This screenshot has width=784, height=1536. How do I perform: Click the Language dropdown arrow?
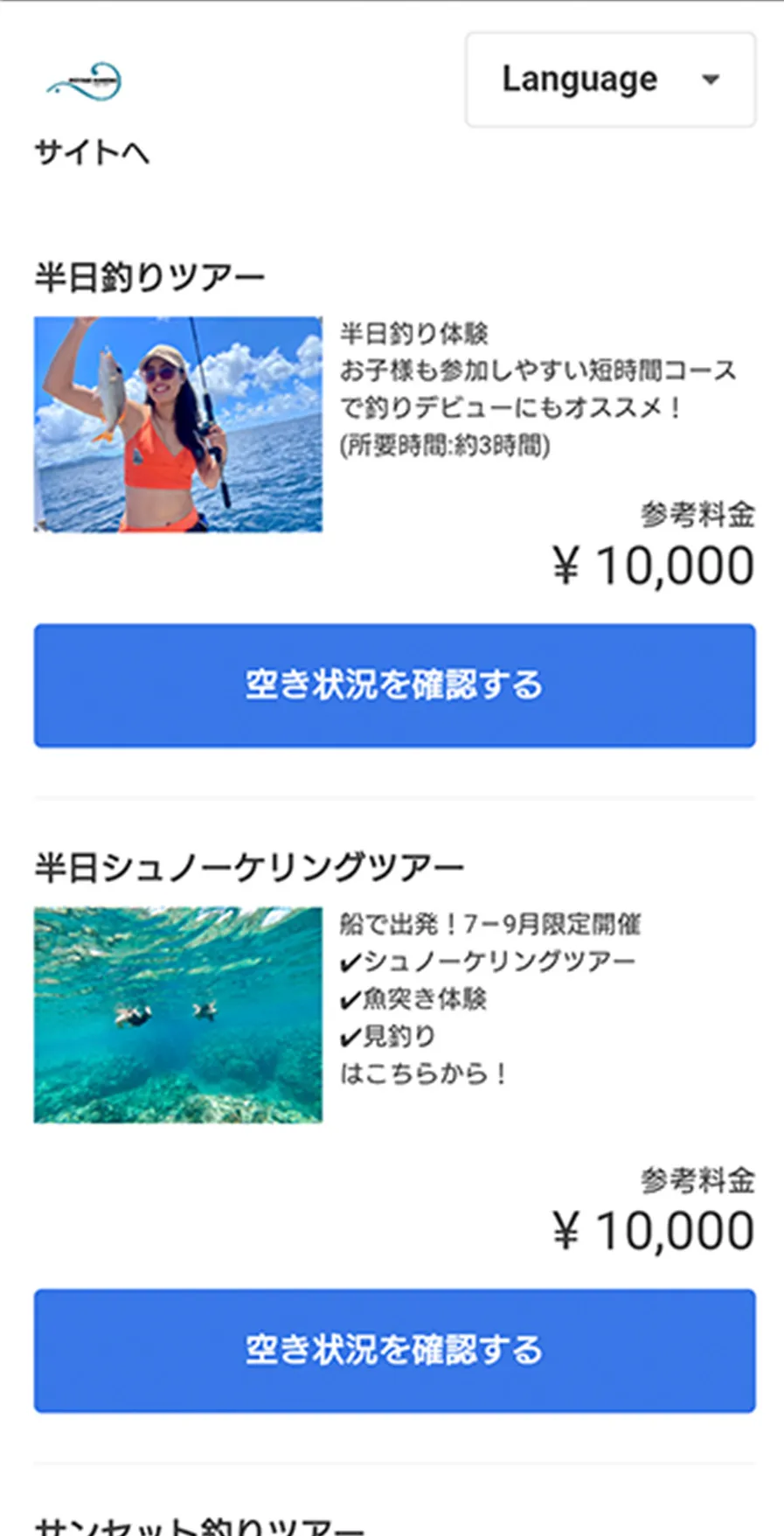click(x=712, y=80)
